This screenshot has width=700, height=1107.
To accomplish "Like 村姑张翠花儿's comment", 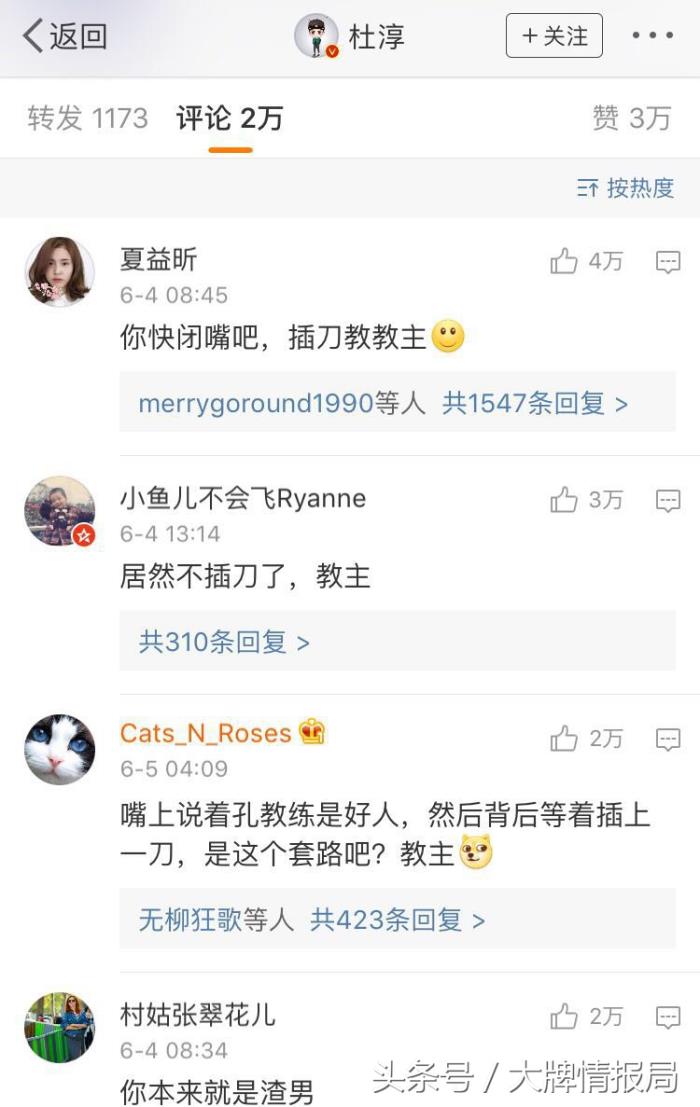I will 586,1017.
